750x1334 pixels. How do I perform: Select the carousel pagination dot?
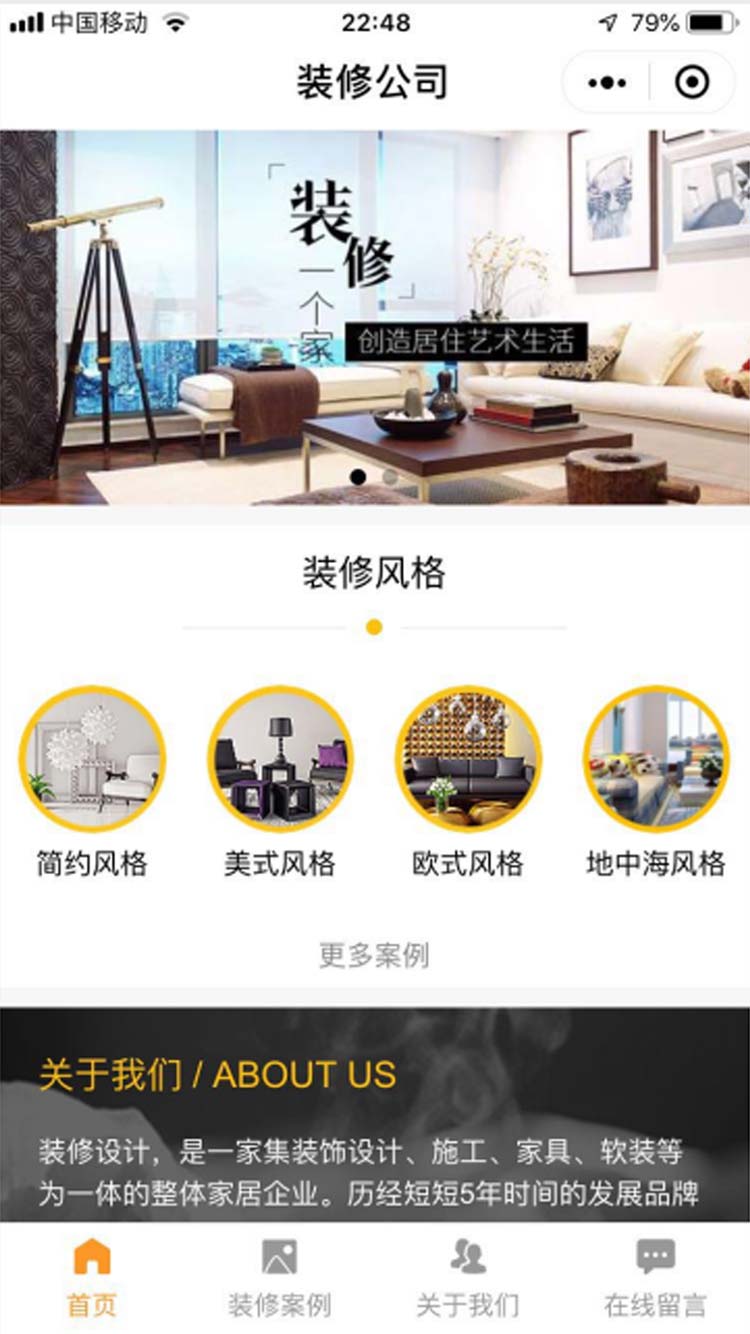click(360, 477)
